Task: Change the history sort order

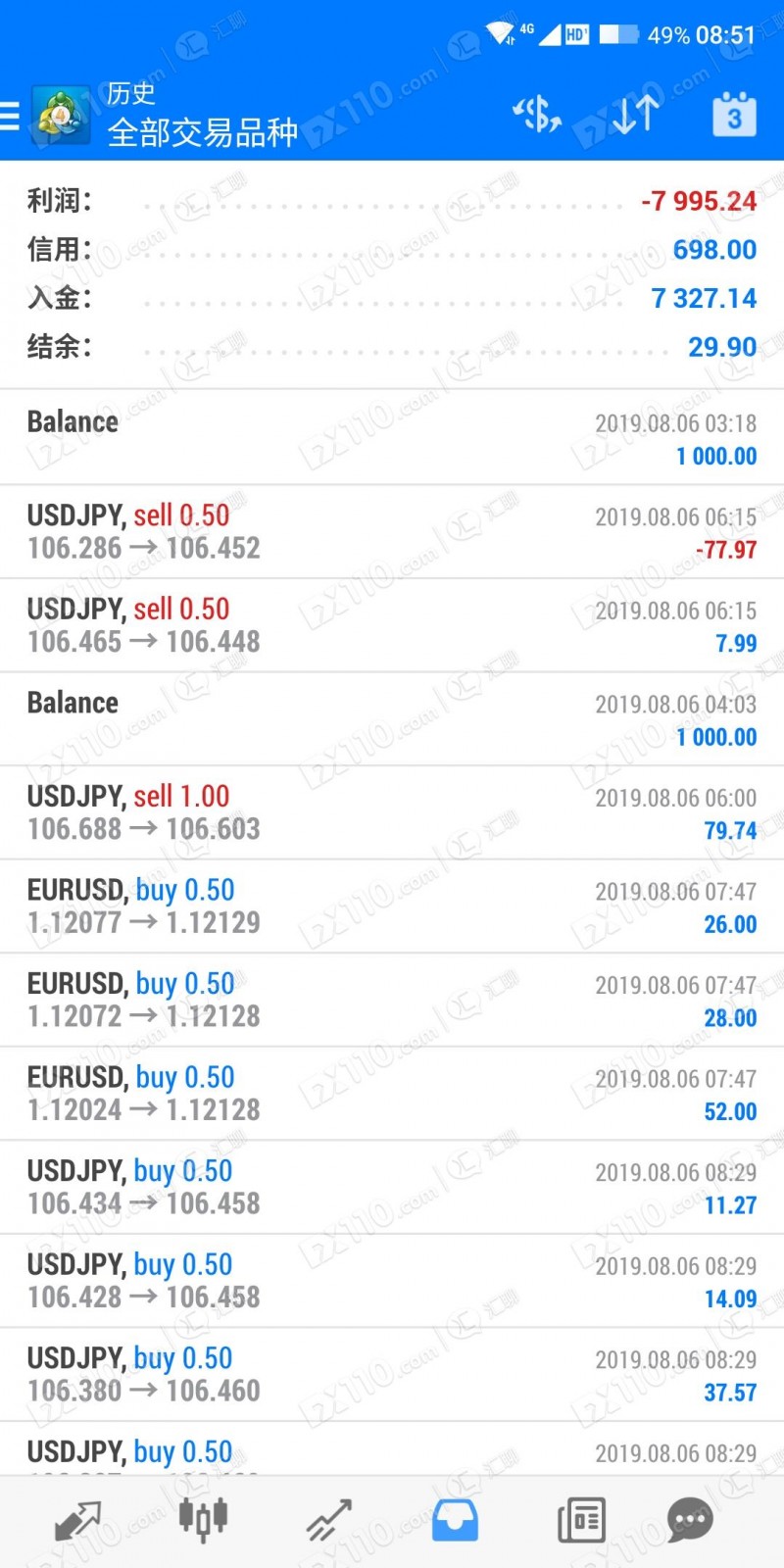Action: pos(635,116)
